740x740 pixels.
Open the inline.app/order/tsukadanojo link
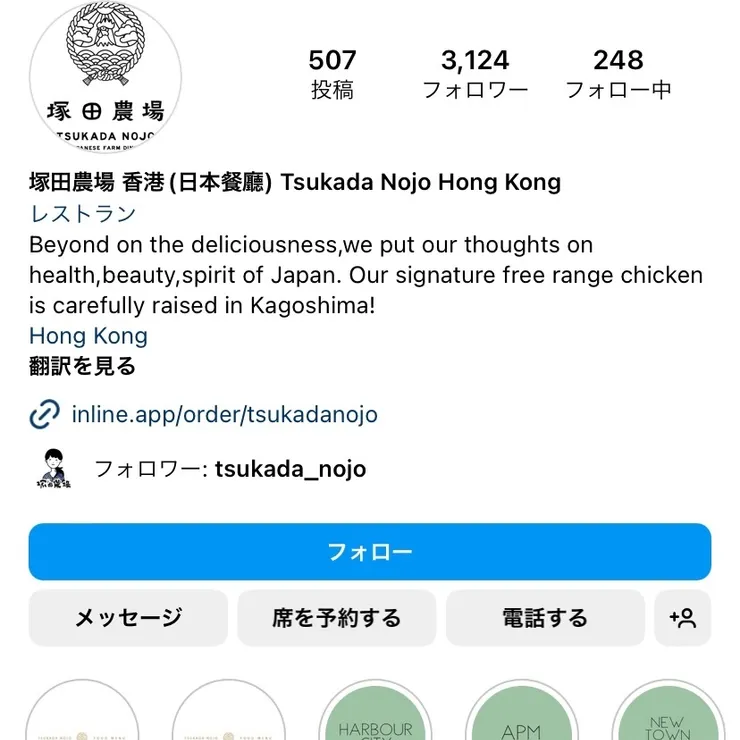pos(224,413)
